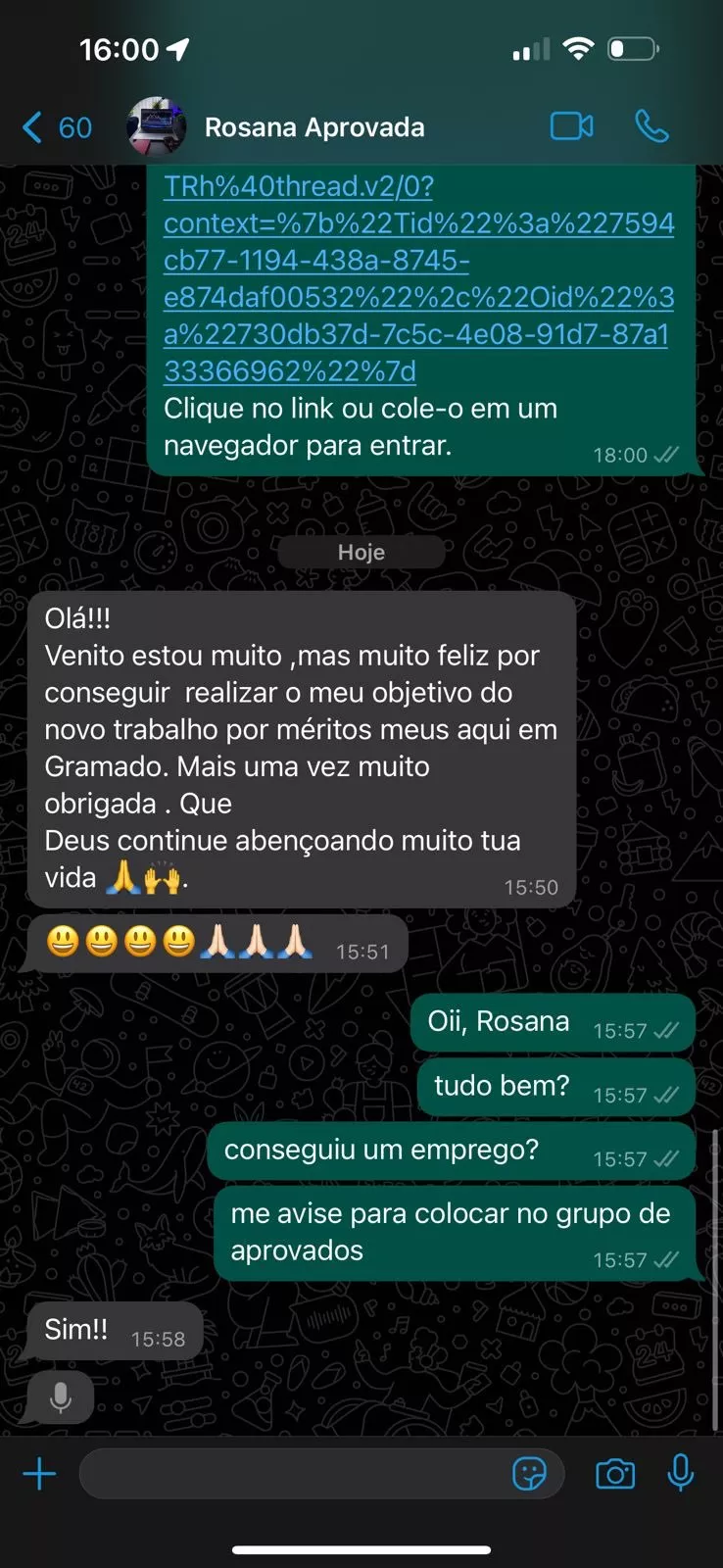Open the meeting link in the message

(418, 278)
